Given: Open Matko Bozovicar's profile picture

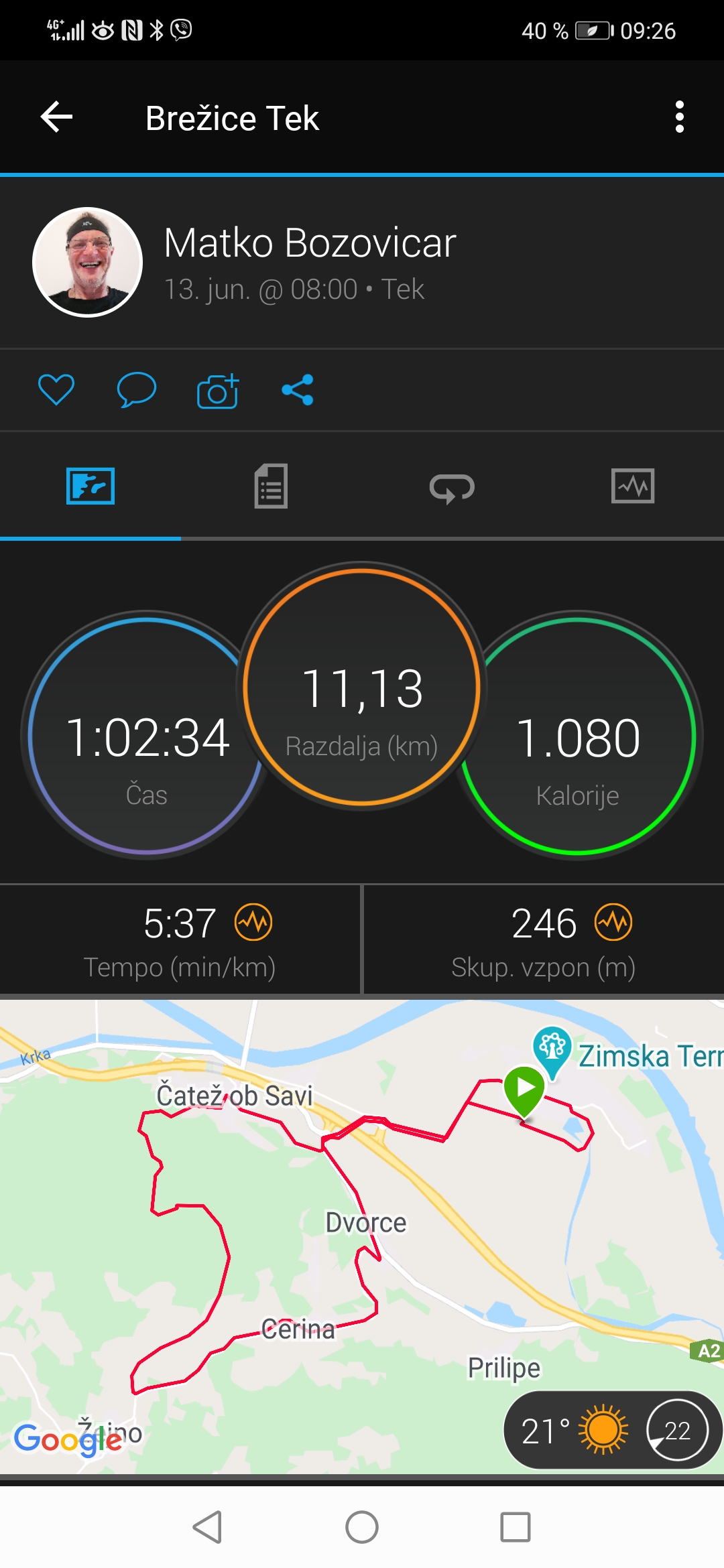Looking at the screenshot, I should click(x=88, y=262).
